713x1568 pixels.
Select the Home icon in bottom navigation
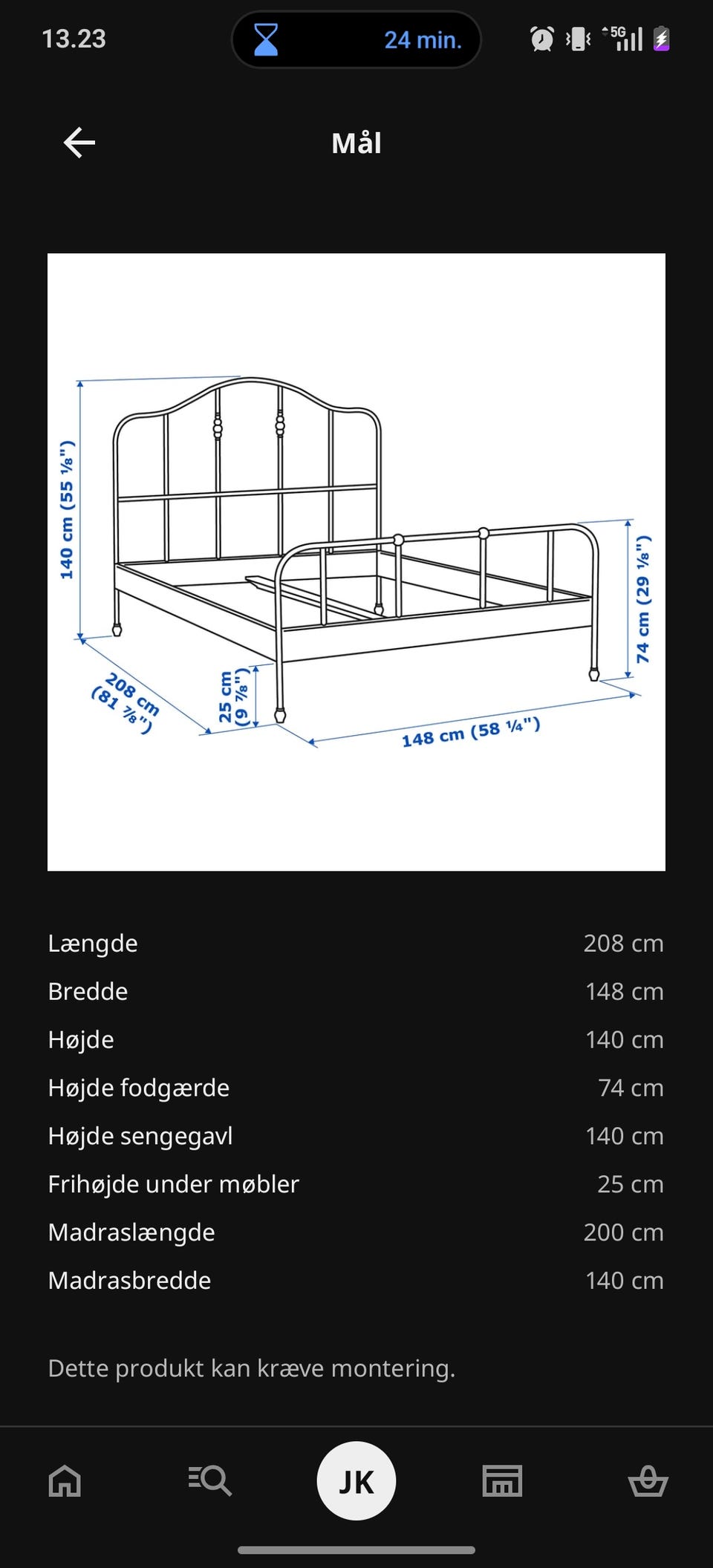click(64, 1481)
